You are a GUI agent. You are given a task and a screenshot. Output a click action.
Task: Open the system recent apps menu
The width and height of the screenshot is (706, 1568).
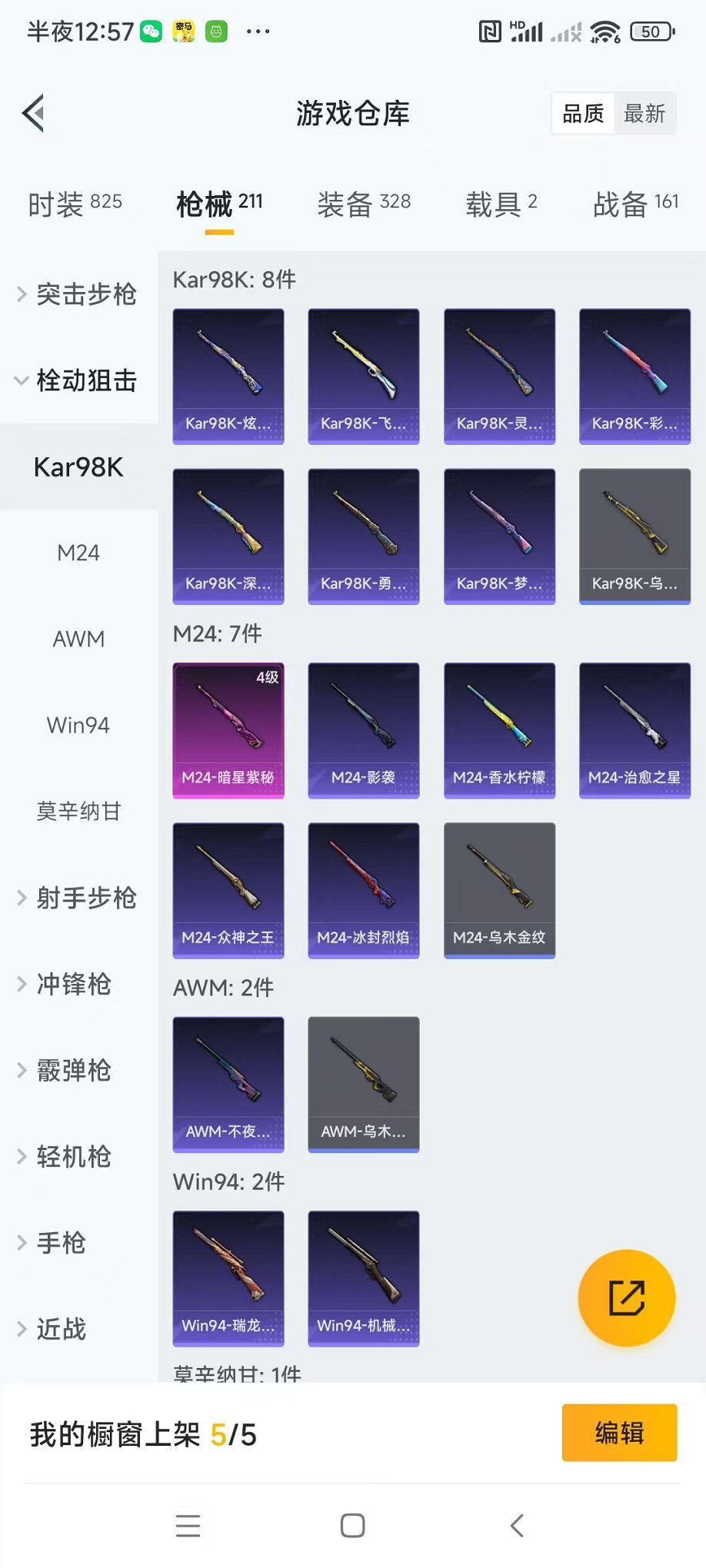click(x=188, y=1526)
